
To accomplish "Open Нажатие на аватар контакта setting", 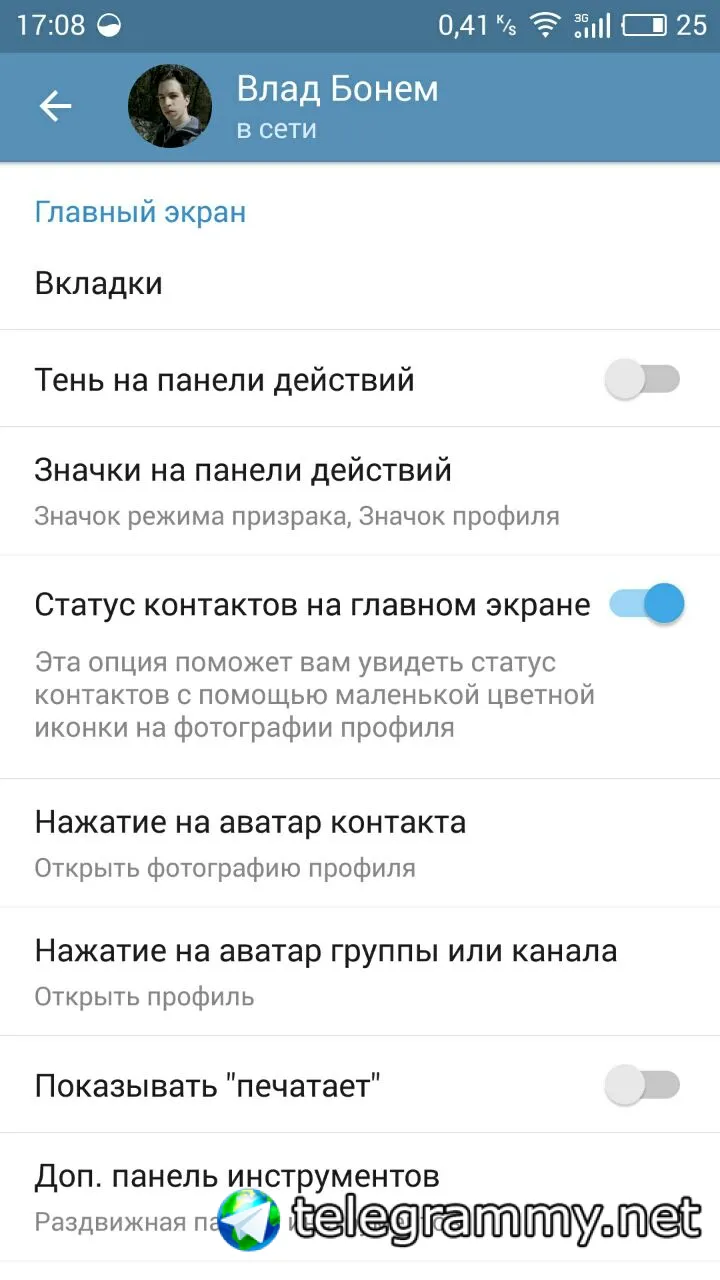I will coord(360,843).
